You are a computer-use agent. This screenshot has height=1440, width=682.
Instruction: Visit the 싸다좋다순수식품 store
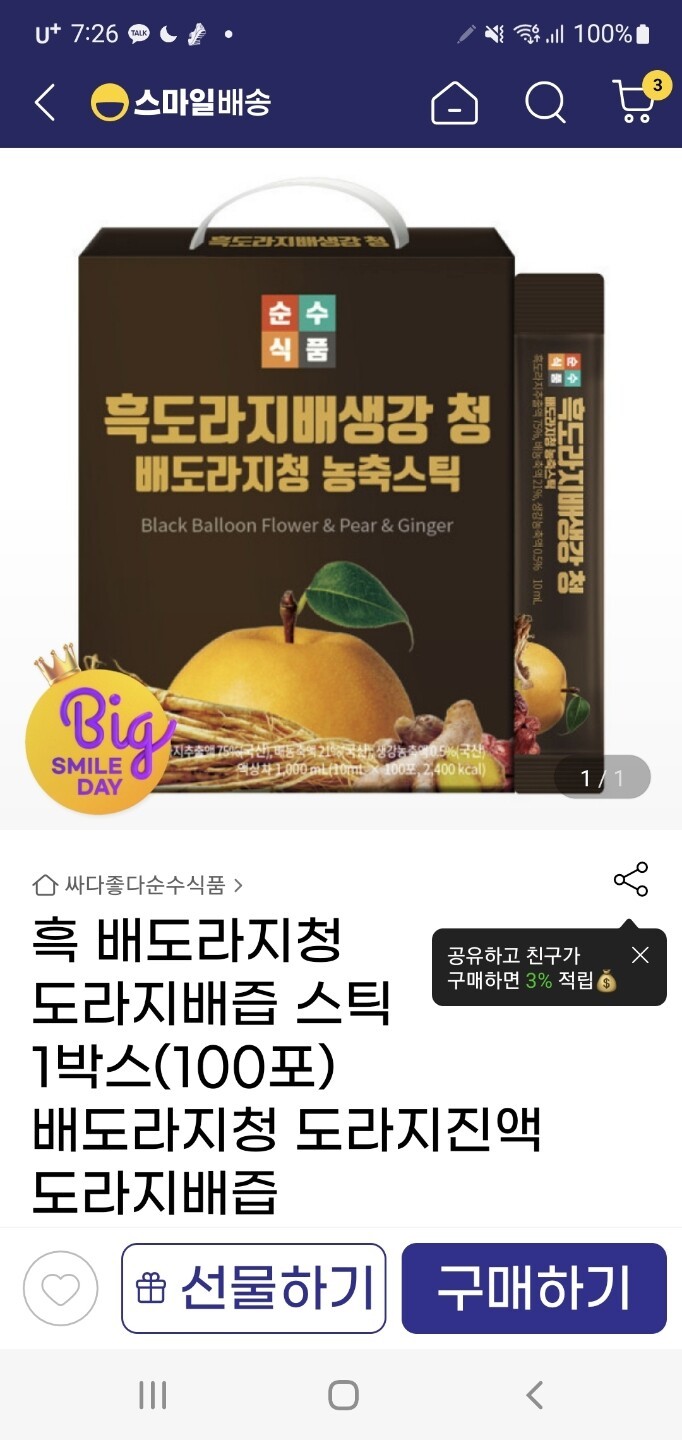pos(138,885)
